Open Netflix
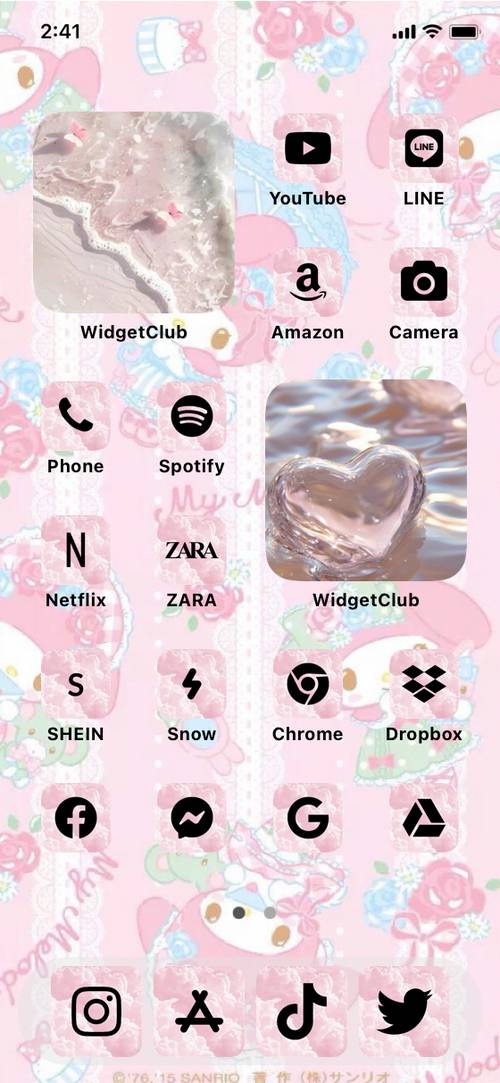Image resolution: width=500 pixels, height=1083 pixels. [x=75, y=550]
